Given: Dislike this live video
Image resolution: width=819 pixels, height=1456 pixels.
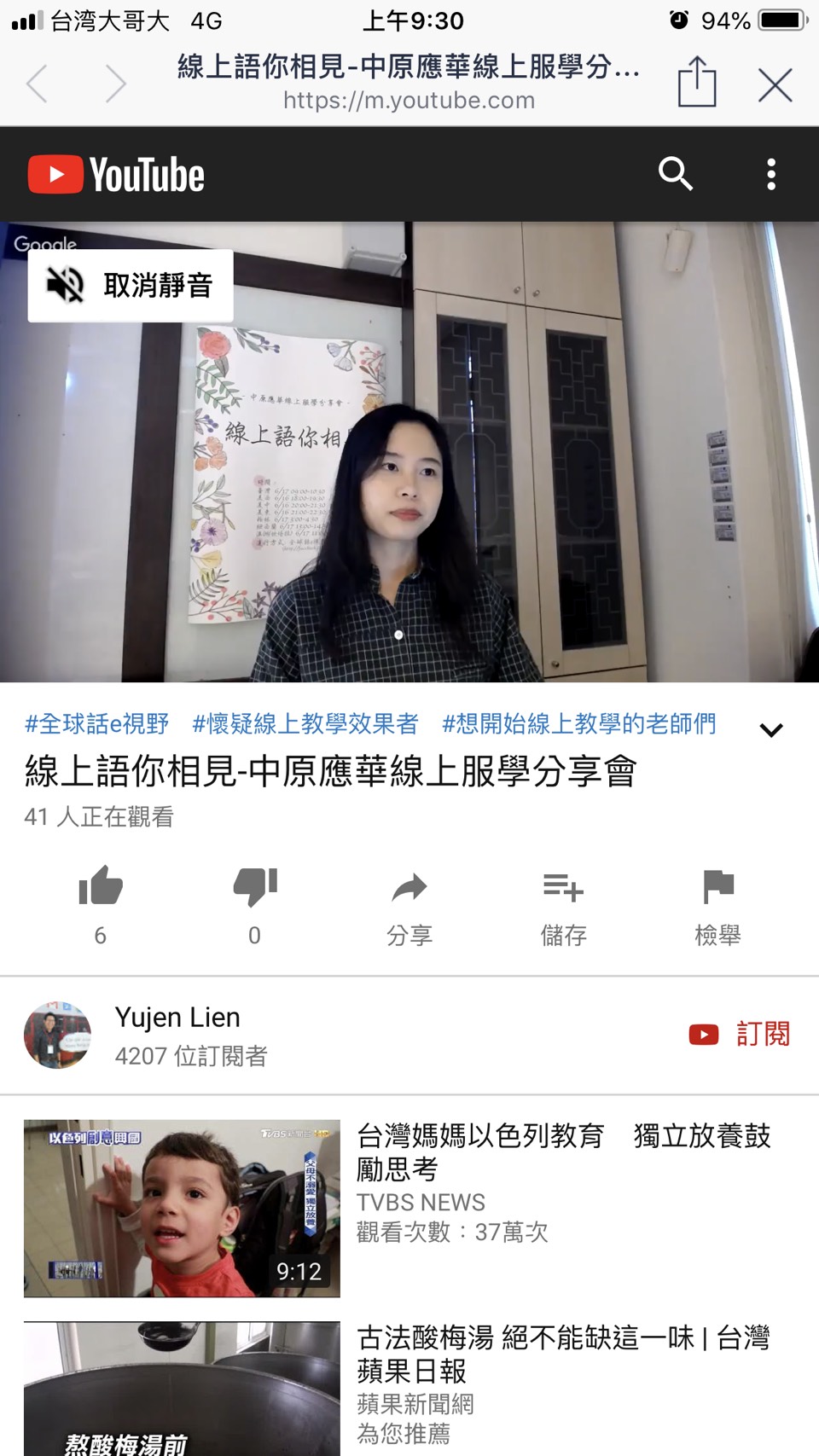Looking at the screenshot, I should click(255, 887).
